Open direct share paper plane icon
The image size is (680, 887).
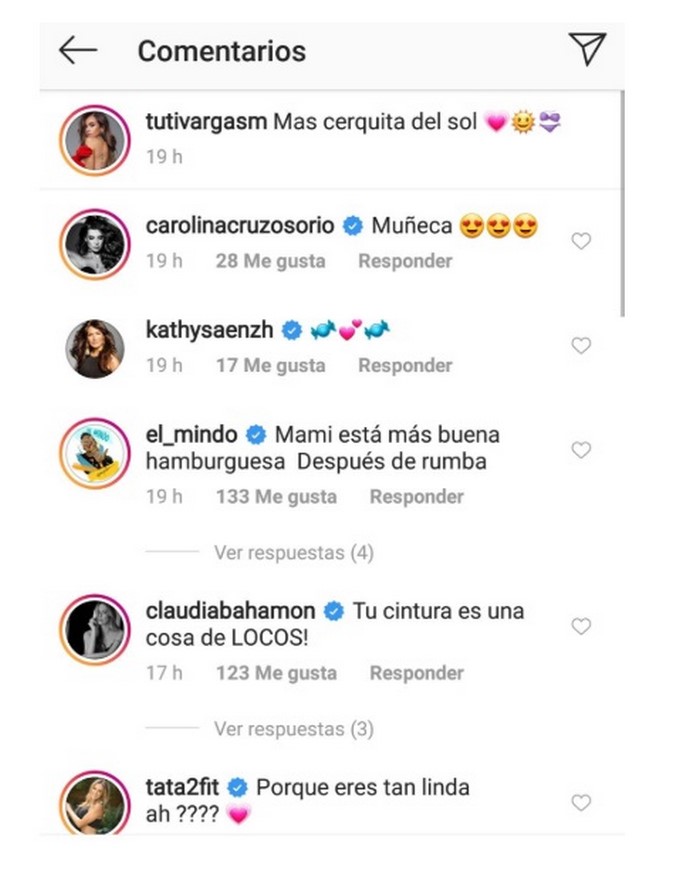[587, 49]
